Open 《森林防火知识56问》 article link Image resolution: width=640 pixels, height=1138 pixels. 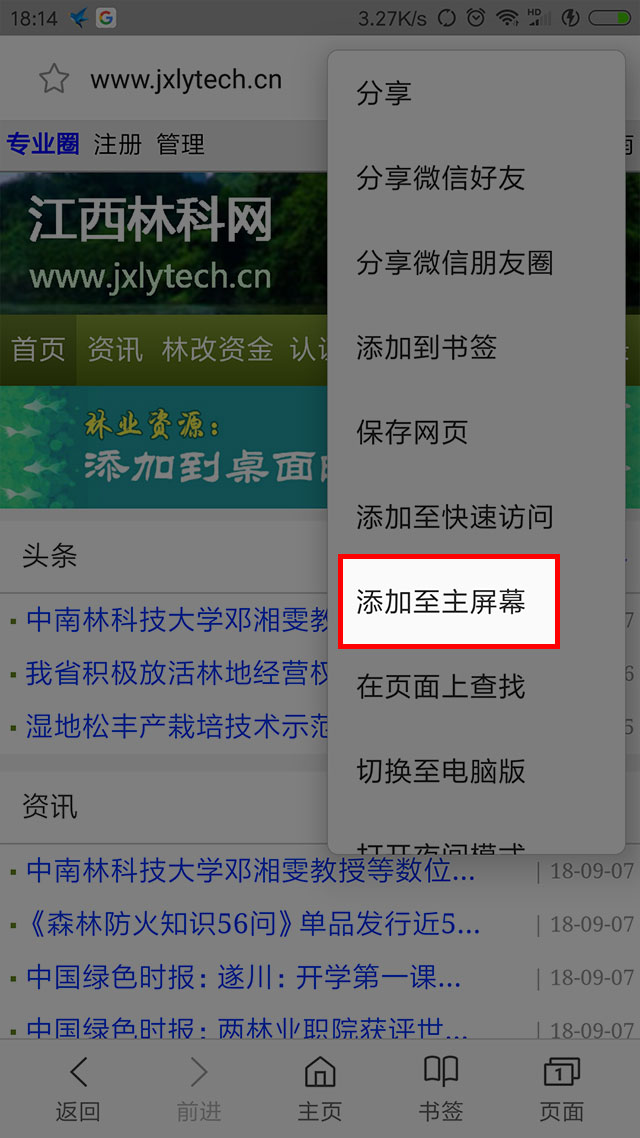click(252, 925)
